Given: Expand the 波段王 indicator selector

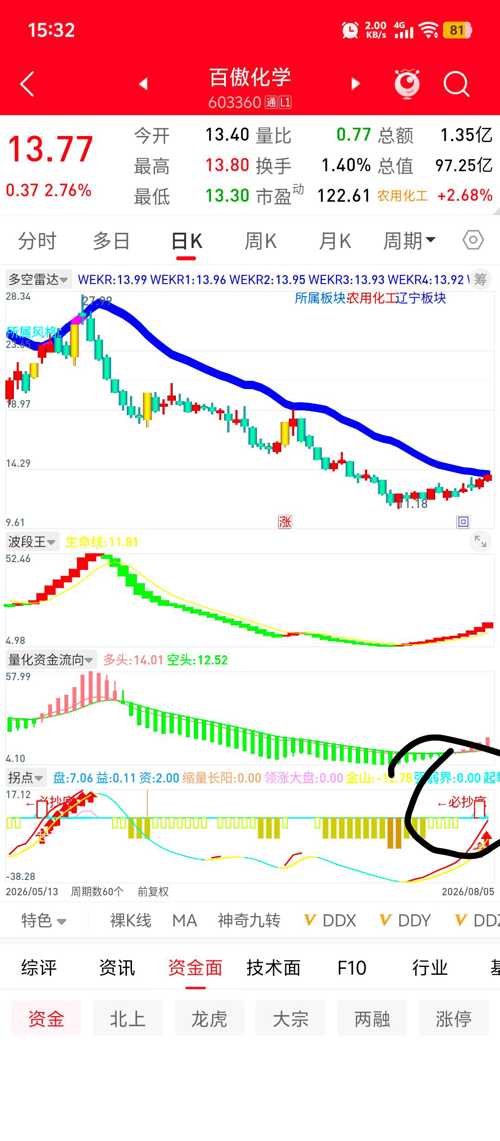Looking at the screenshot, I should click(x=33, y=542).
